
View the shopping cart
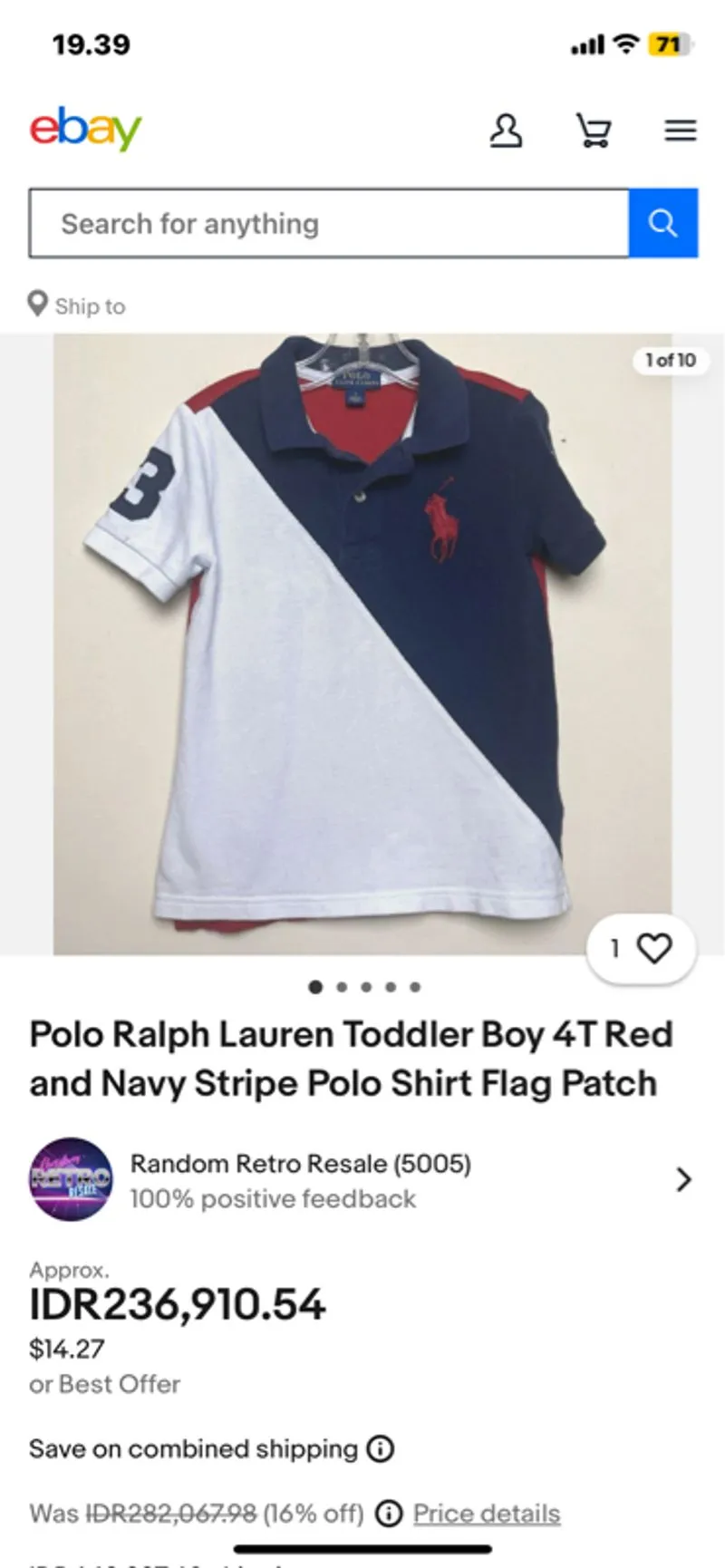[594, 131]
